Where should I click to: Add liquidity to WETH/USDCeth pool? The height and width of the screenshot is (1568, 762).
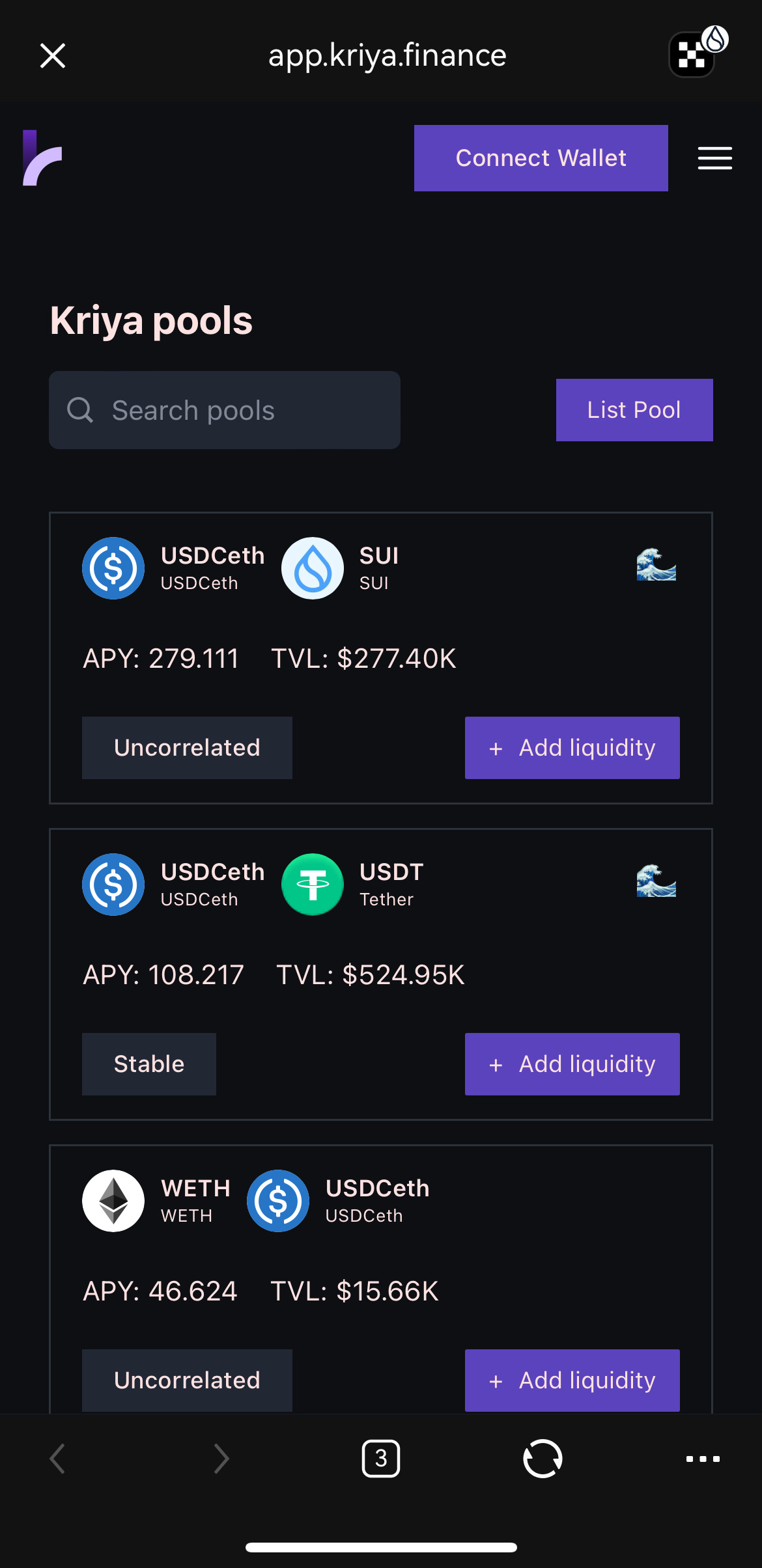point(572,1381)
